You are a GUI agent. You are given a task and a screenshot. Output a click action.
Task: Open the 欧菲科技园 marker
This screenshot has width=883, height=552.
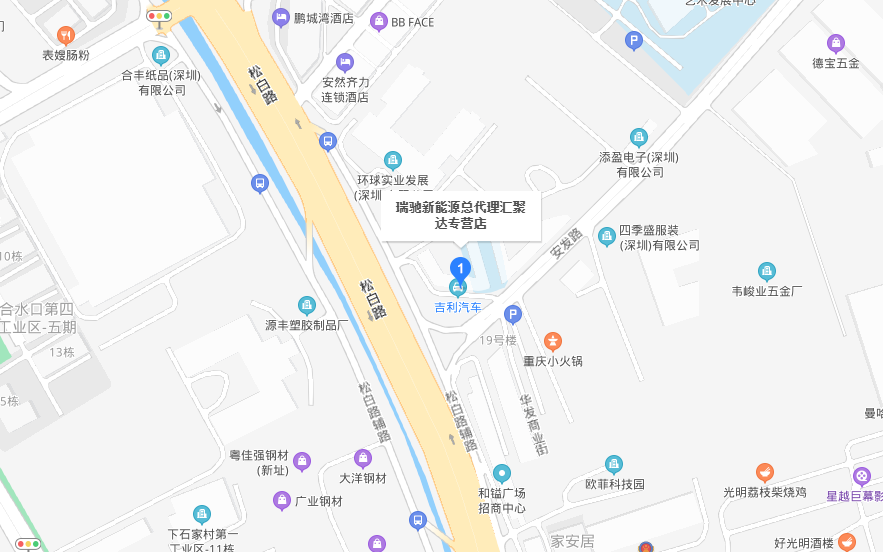tap(614, 464)
